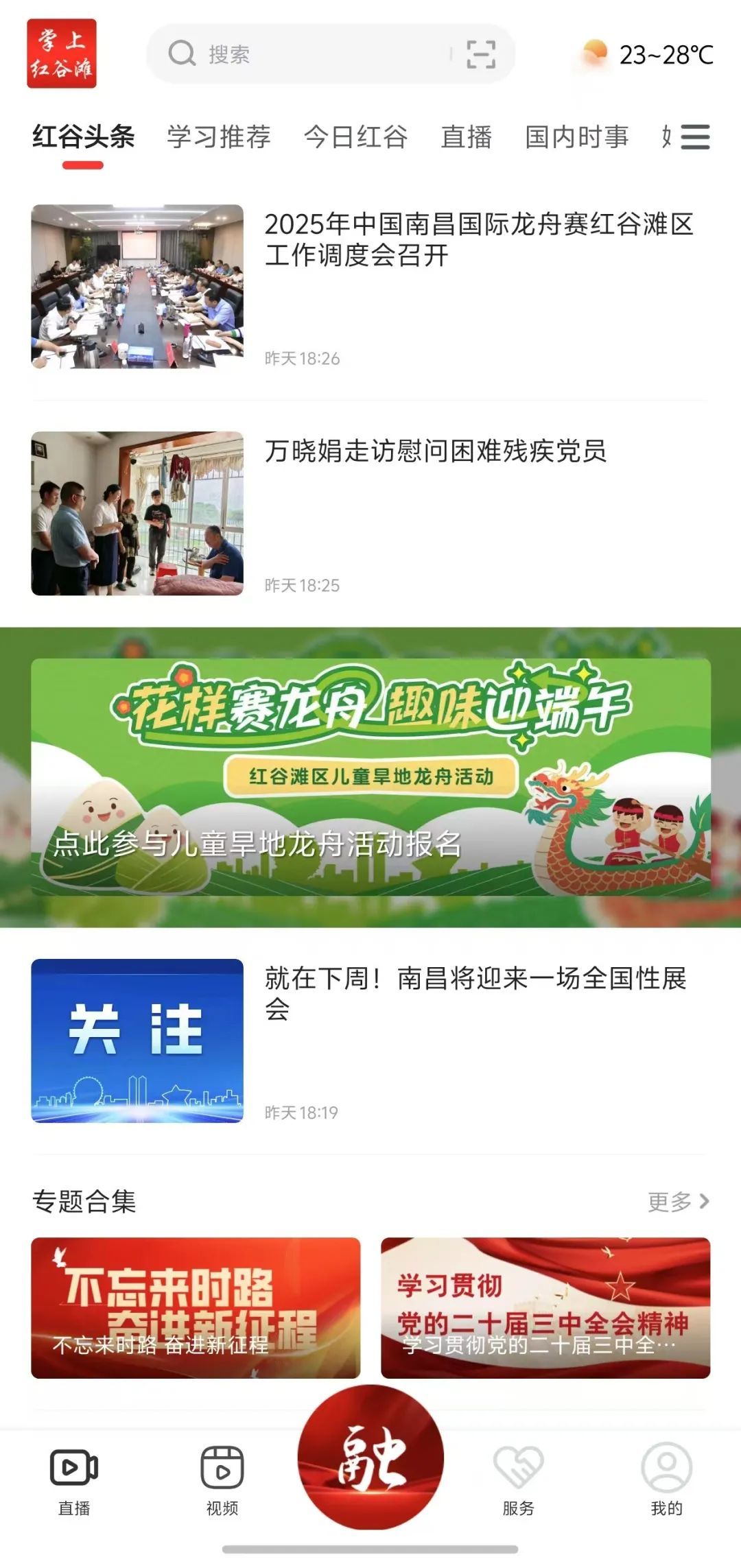741x1568 pixels.
Task: Check the 23~28℃ weather widget
Action: click(648, 54)
